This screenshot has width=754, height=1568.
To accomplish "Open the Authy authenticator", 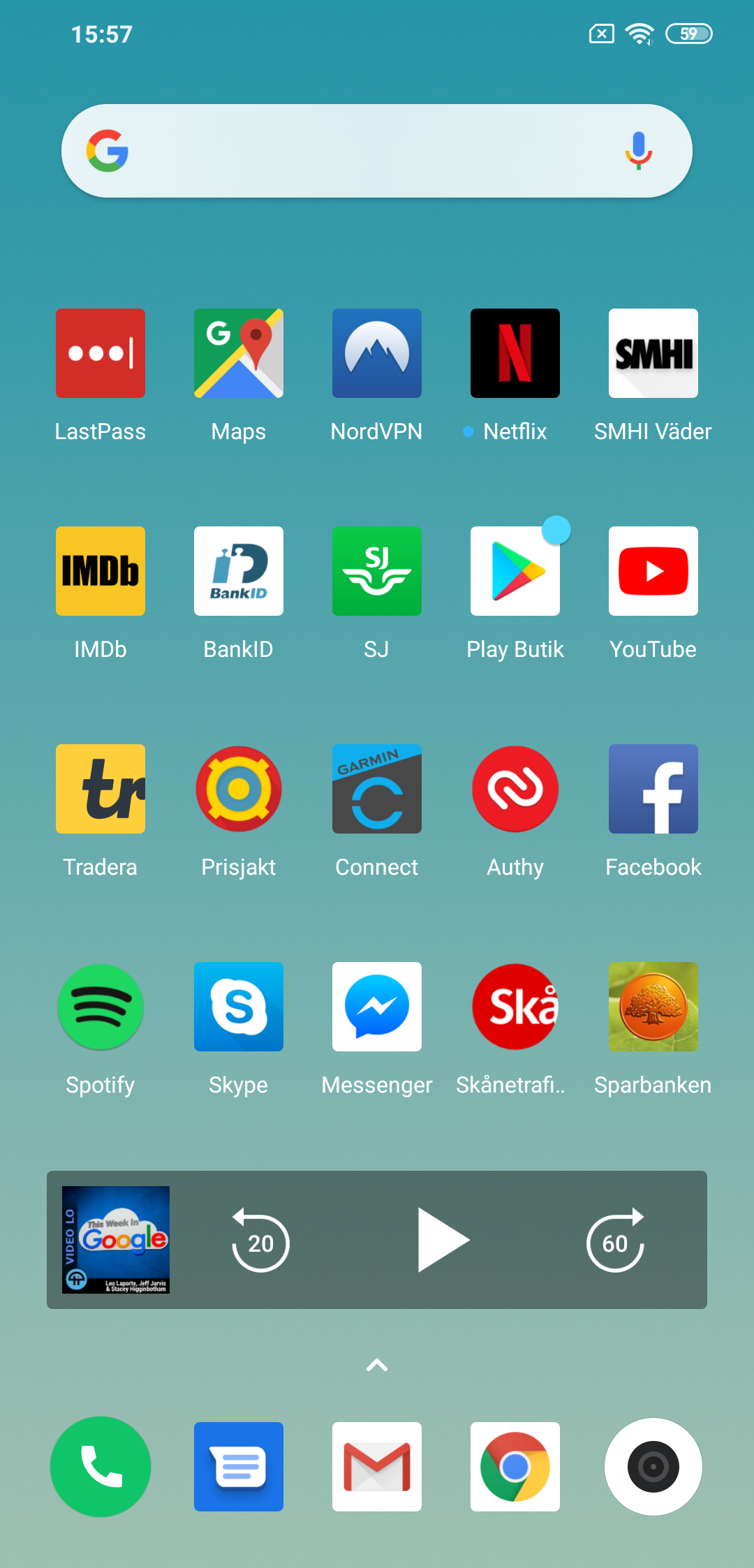I will (515, 789).
